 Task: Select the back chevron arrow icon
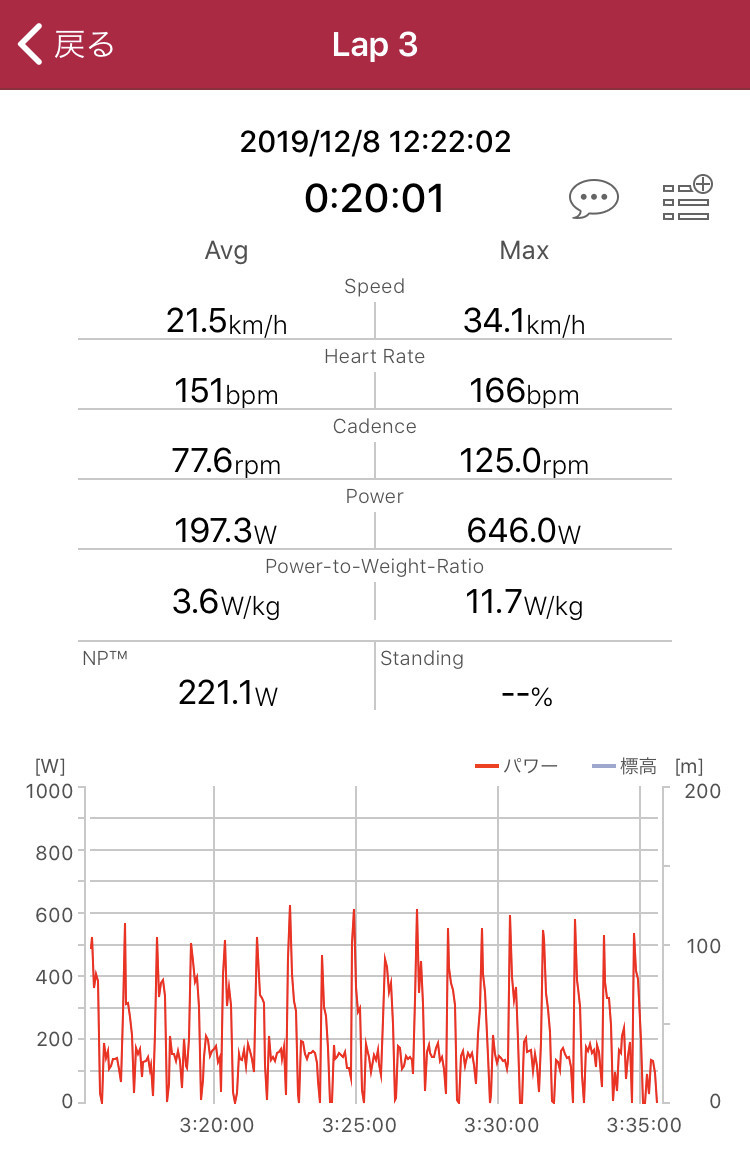(x=28, y=44)
